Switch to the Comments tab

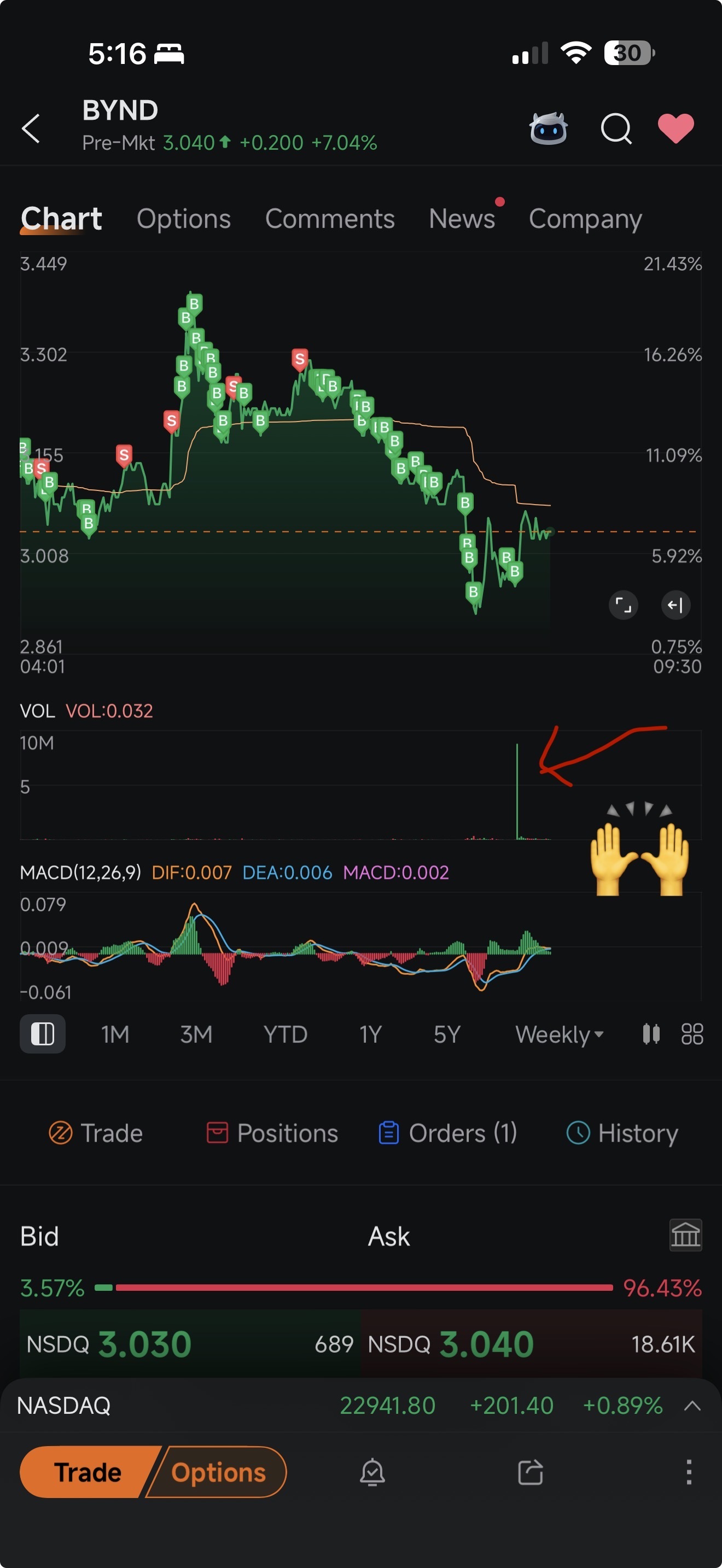tap(330, 219)
